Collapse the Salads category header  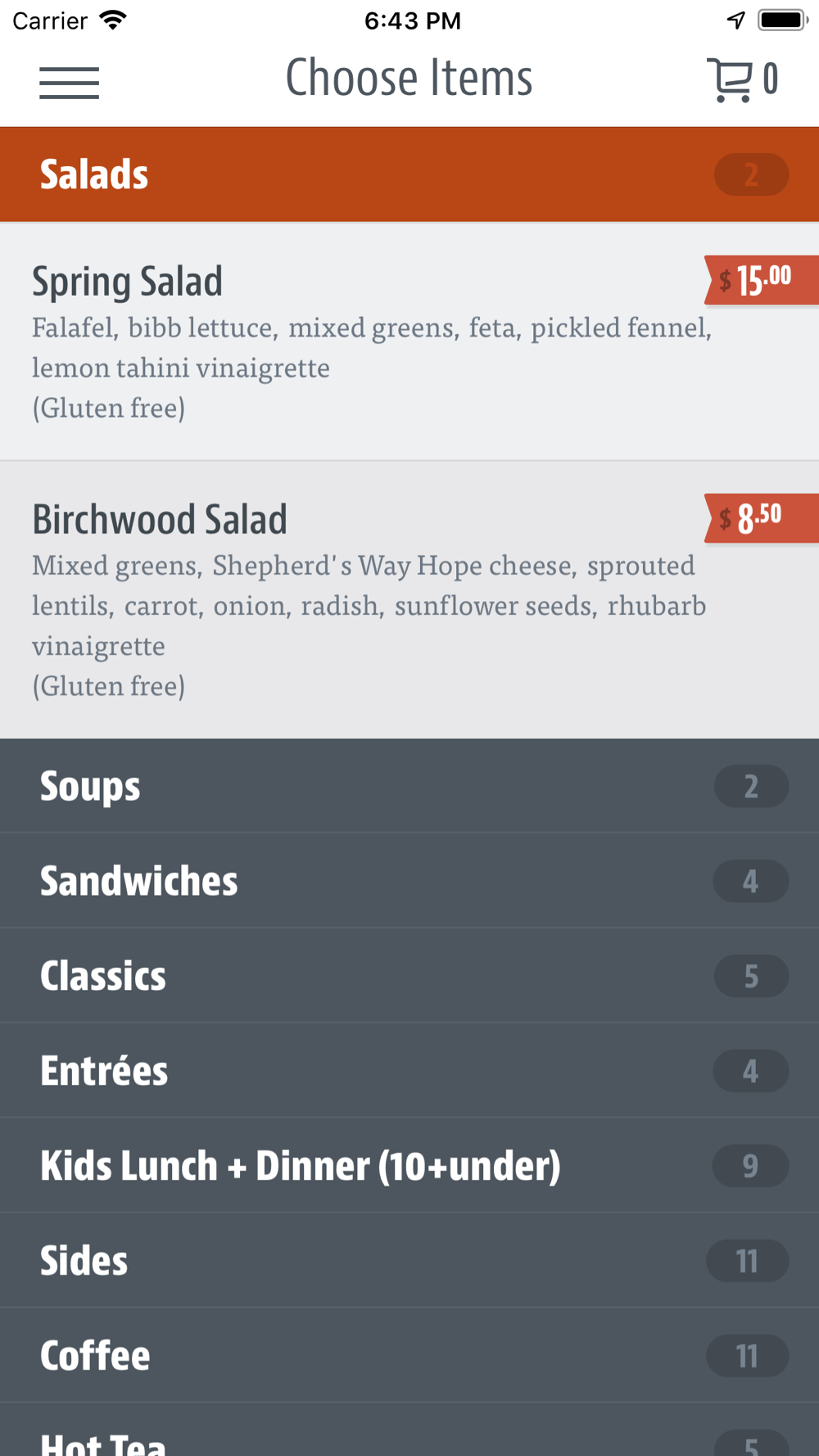409,174
